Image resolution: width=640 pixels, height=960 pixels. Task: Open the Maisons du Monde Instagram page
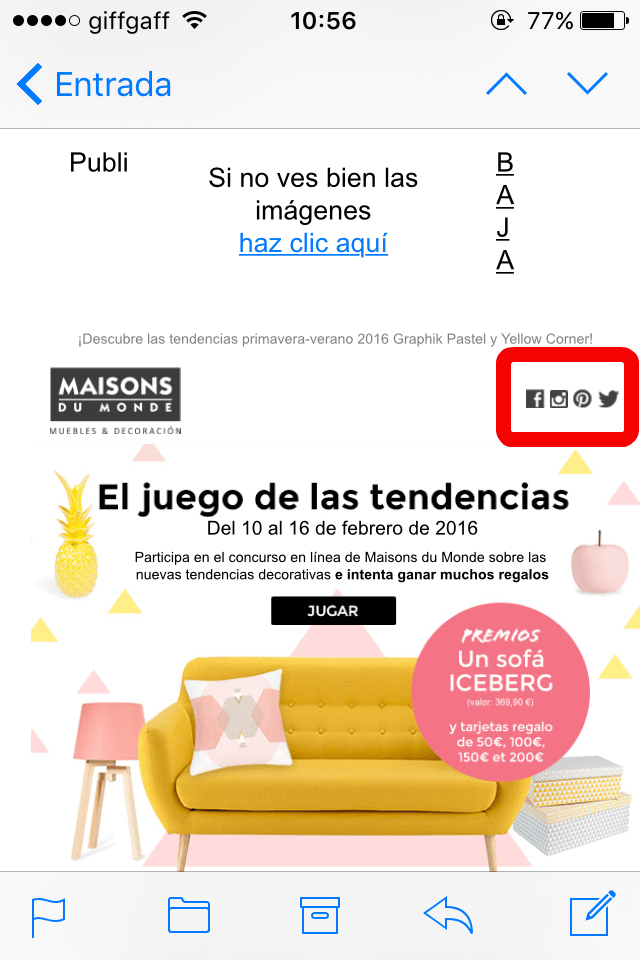pos(559,399)
